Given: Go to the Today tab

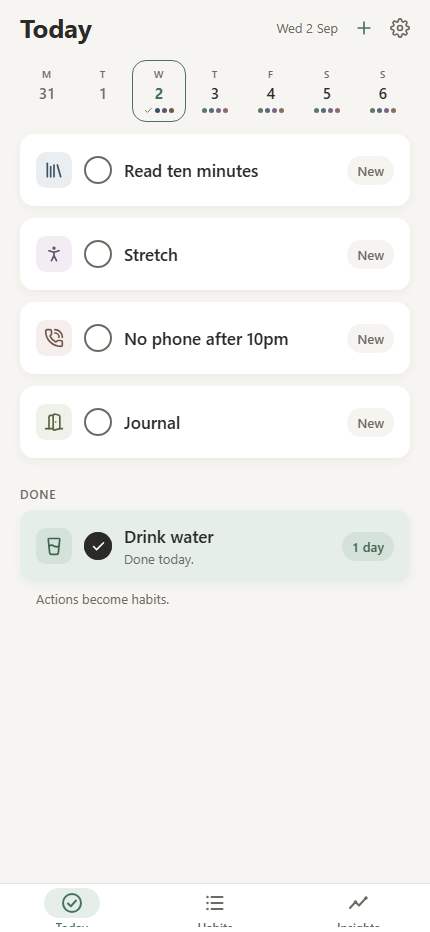Looking at the screenshot, I should 72,908.
